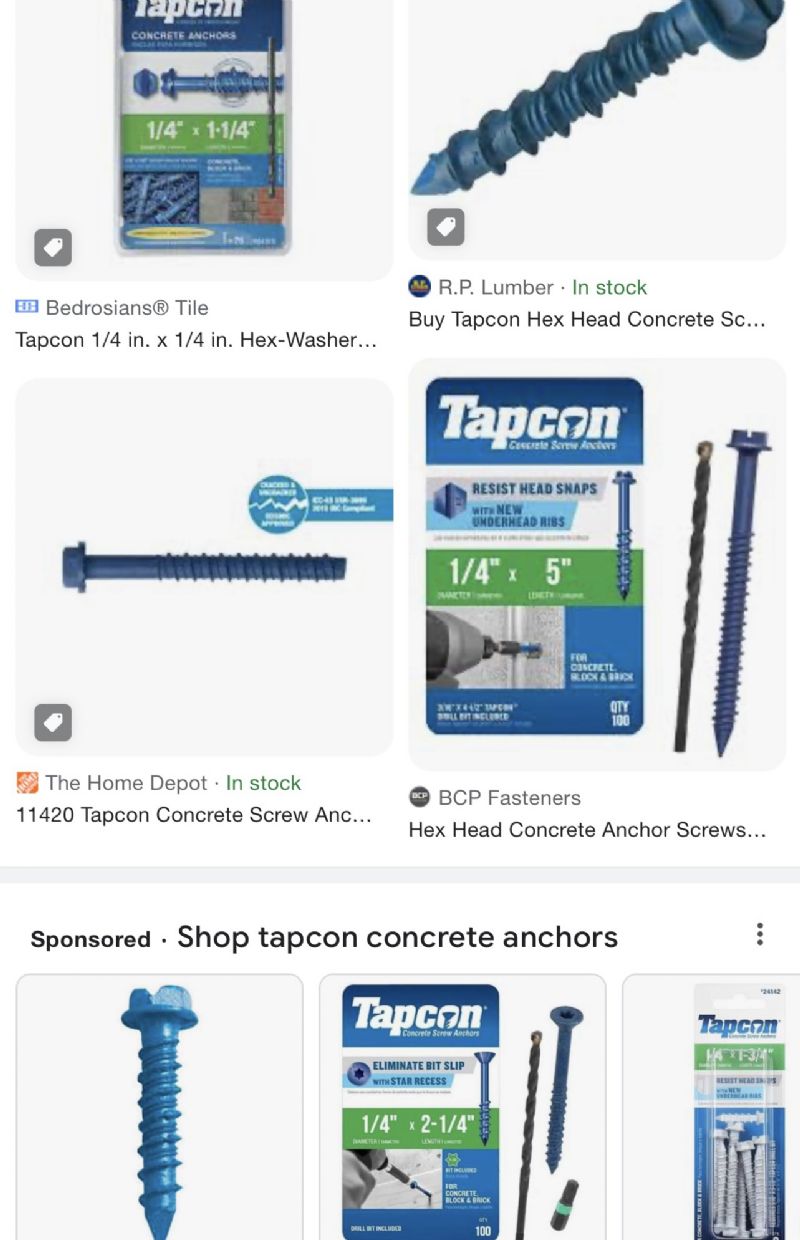Tap the 'Hex Head Concrete Anchor Screws…' title

pos(587,830)
